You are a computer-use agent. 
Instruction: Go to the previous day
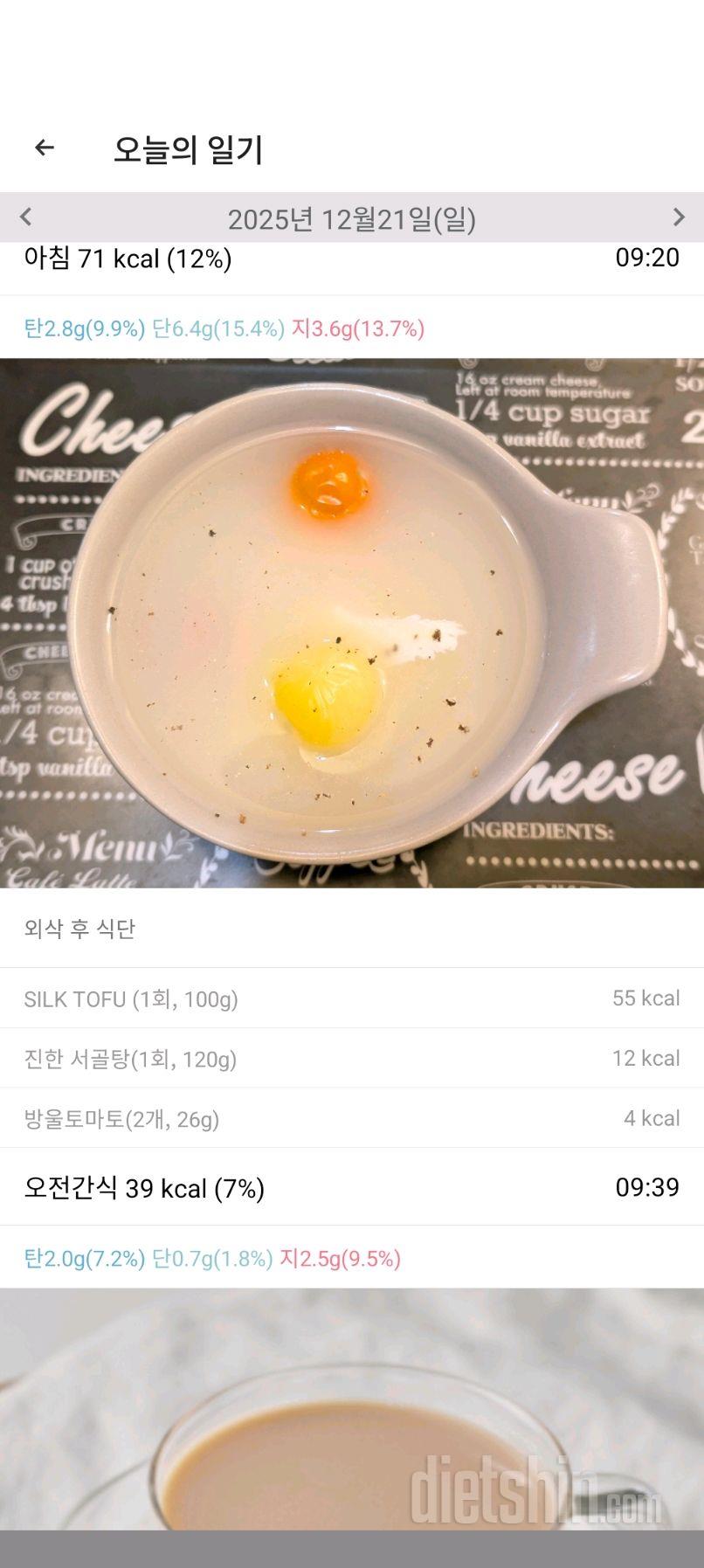(x=25, y=218)
